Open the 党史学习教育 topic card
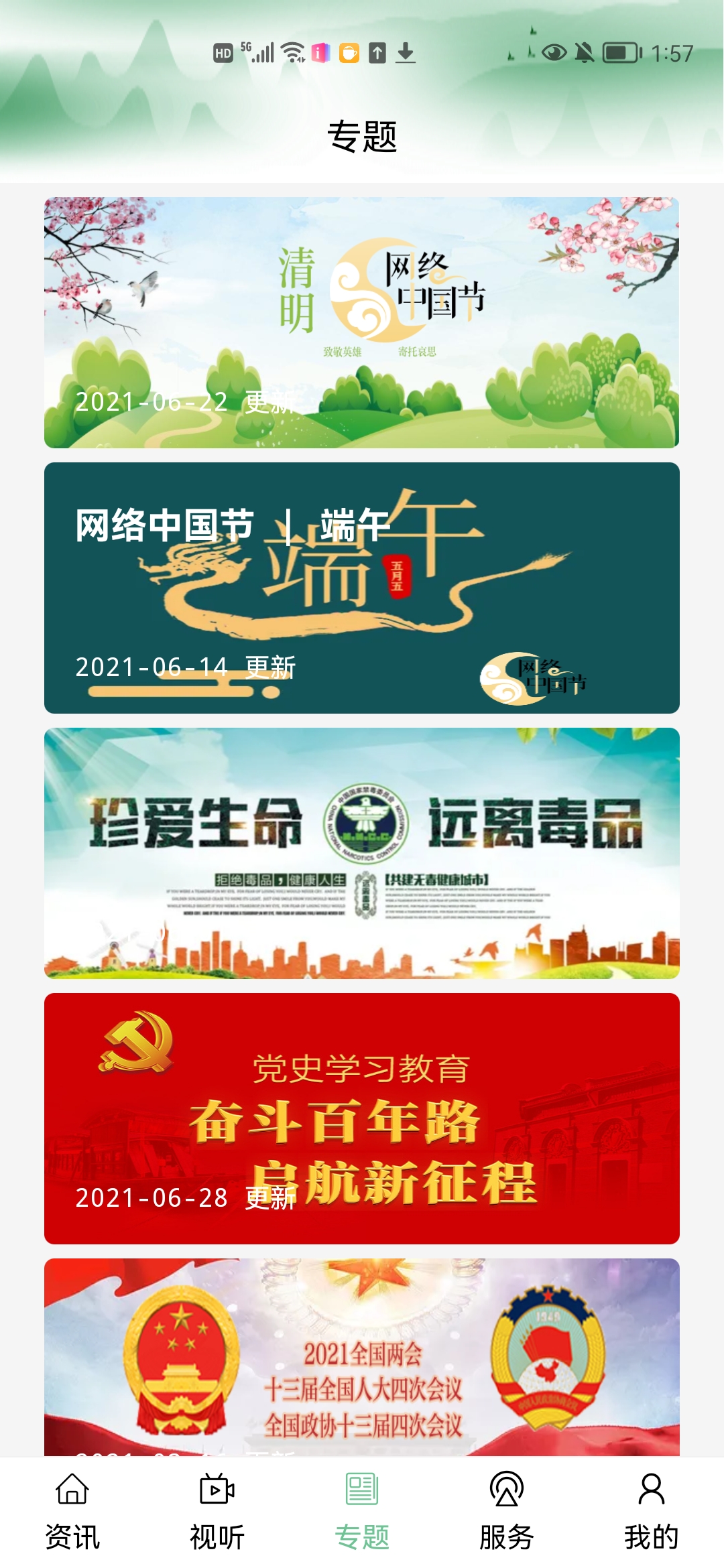724x1568 pixels. [362, 1118]
